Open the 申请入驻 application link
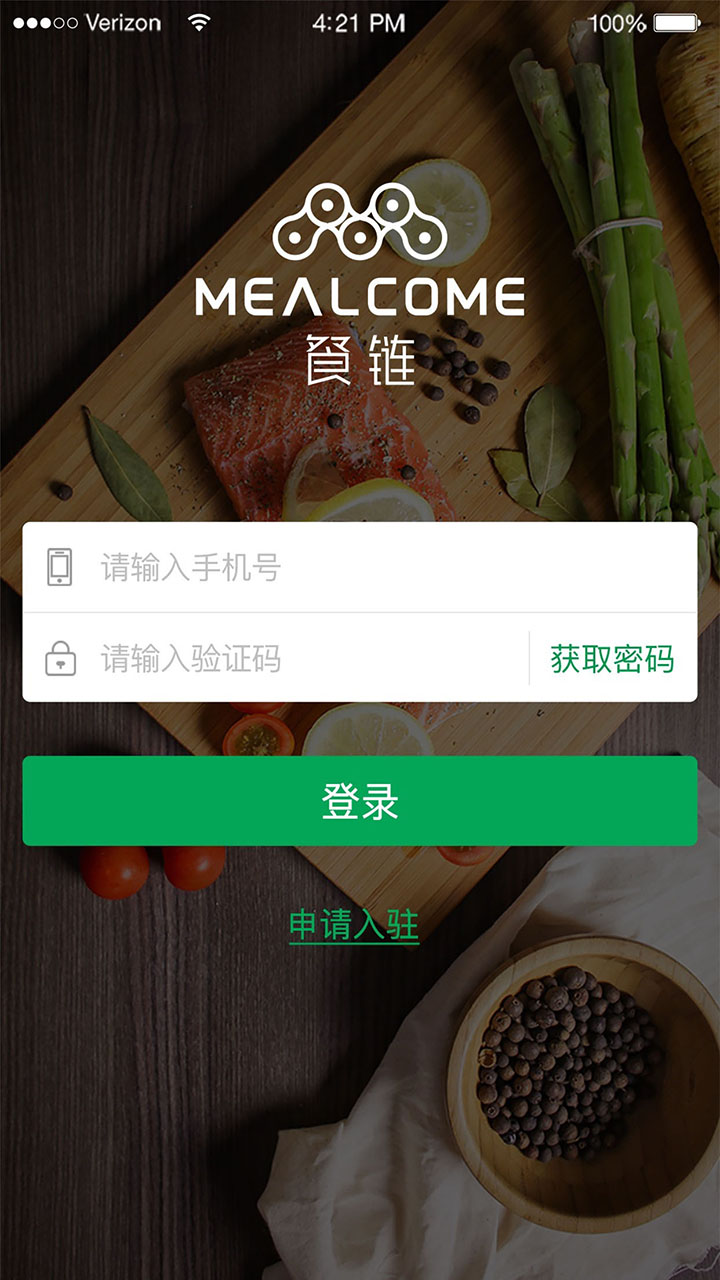This screenshot has height=1280, width=720. (354, 925)
